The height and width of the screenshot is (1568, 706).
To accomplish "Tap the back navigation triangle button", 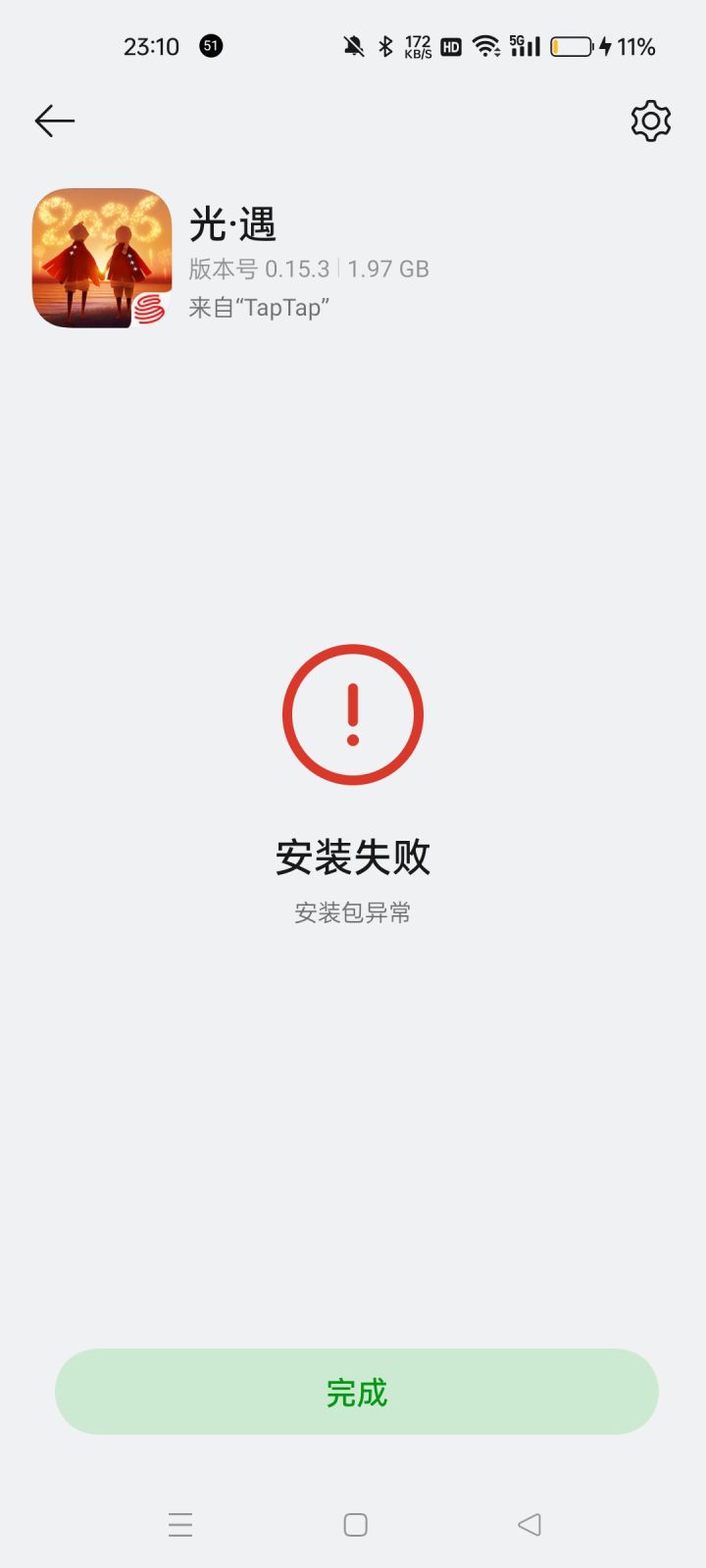I will [529, 1524].
